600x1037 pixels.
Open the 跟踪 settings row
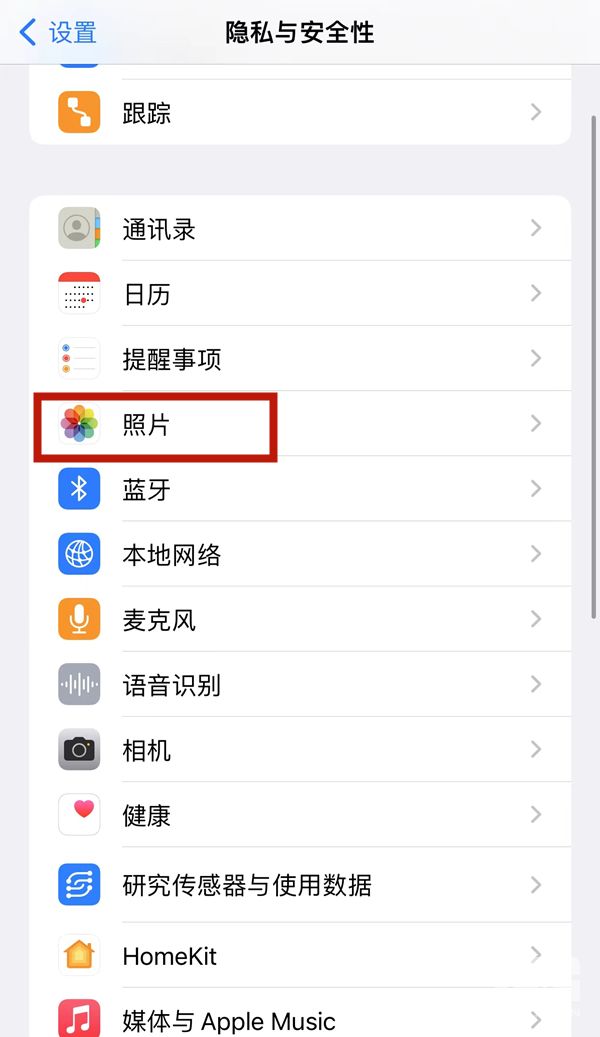pos(300,112)
